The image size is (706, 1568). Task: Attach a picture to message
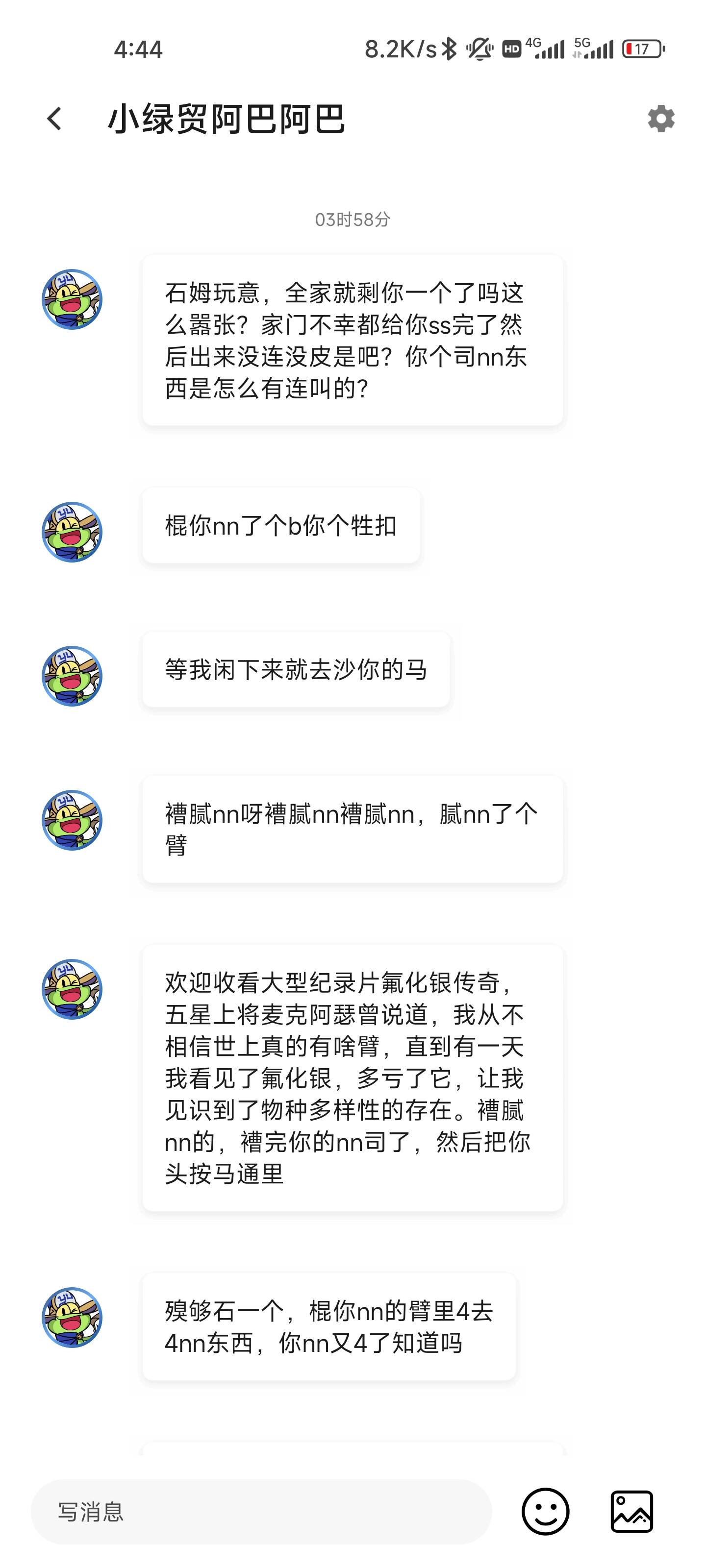tap(631, 1511)
